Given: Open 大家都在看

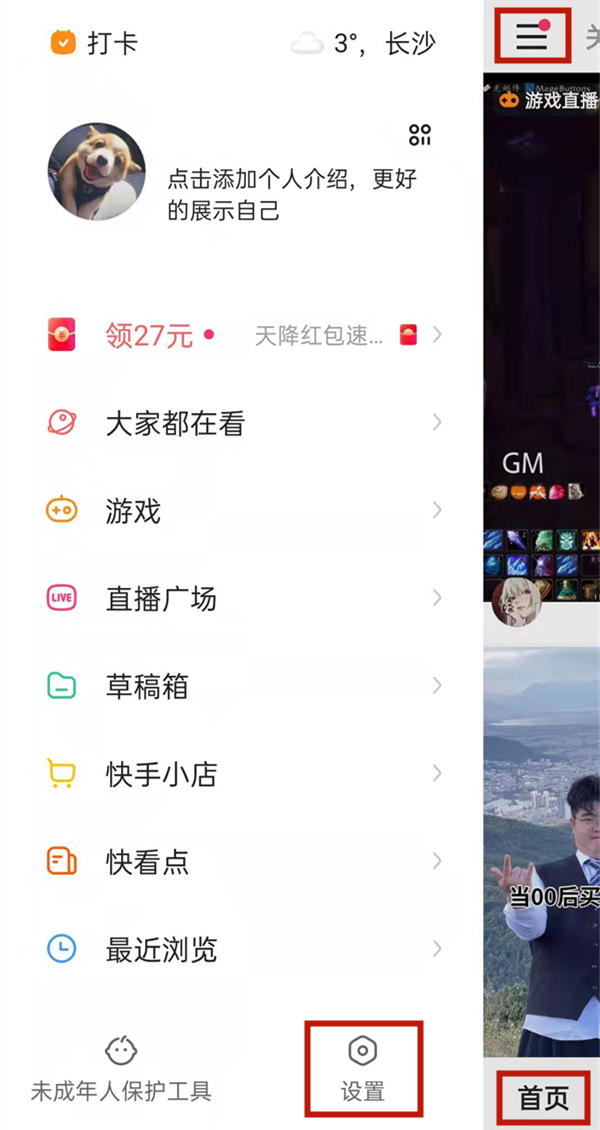Looking at the screenshot, I should 240,424.
